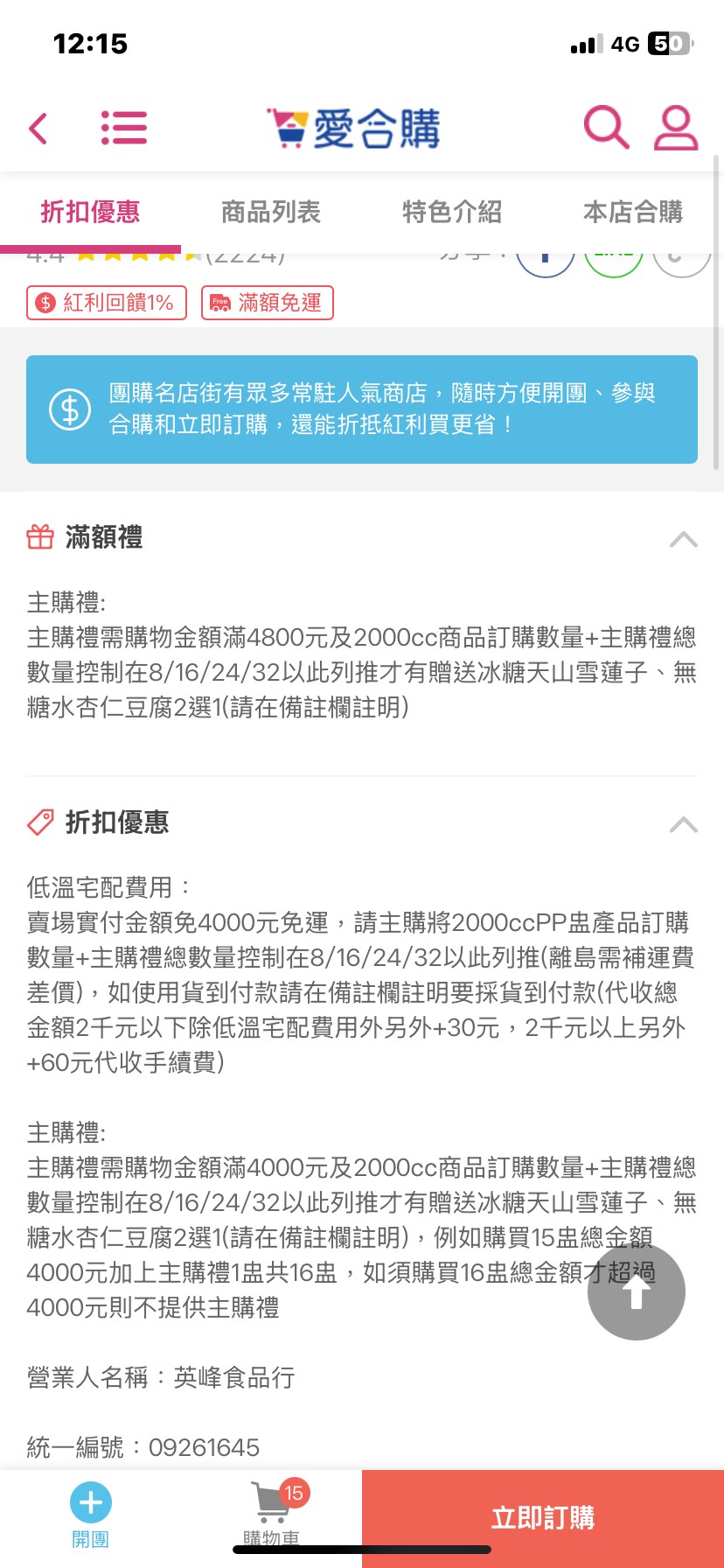724x1568 pixels.
Task: Jump back to top with arrow button
Action: coord(636,1291)
